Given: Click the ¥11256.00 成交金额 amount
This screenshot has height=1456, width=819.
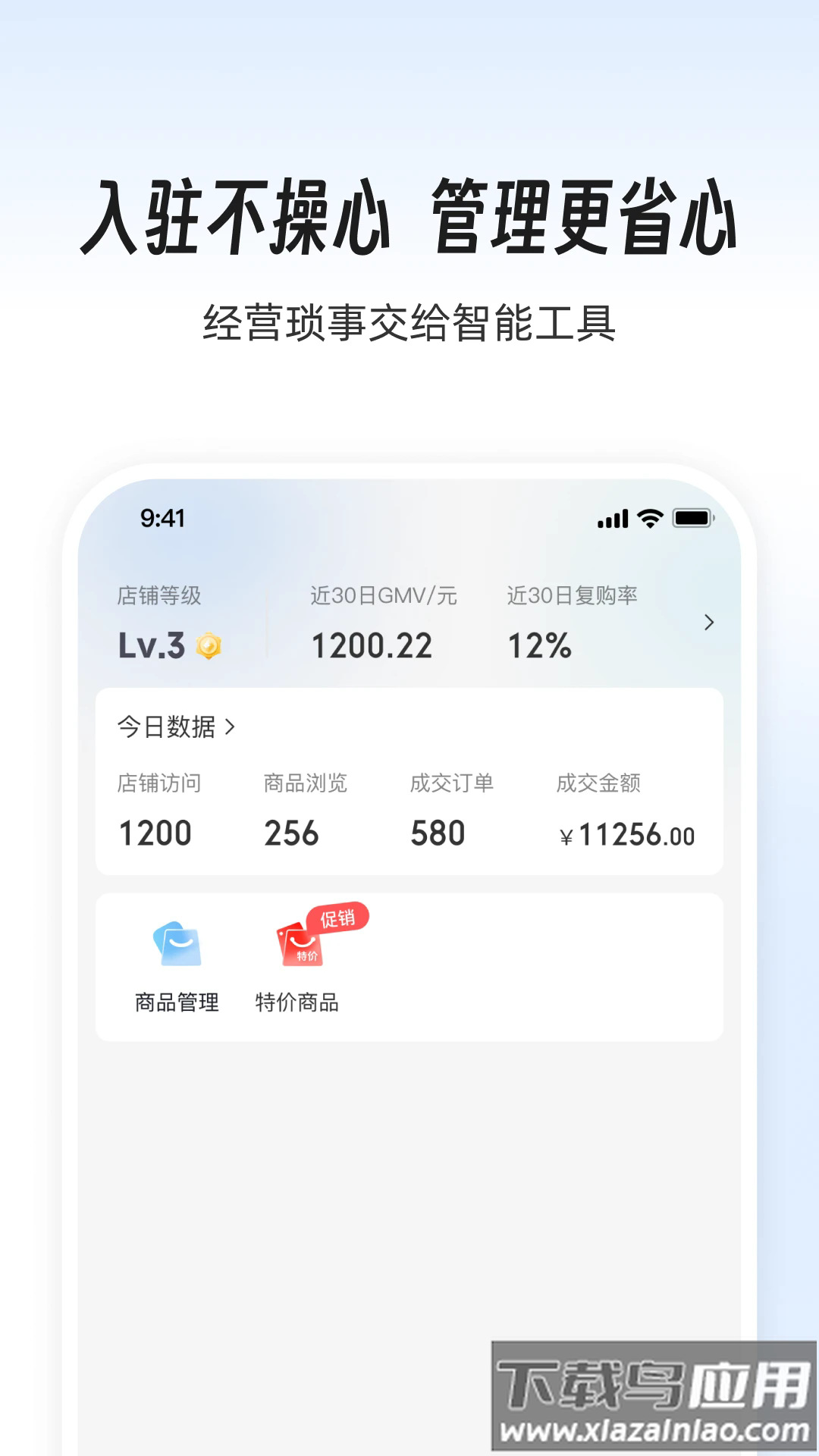Looking at the screenshot, I should [x=625, y=833].
